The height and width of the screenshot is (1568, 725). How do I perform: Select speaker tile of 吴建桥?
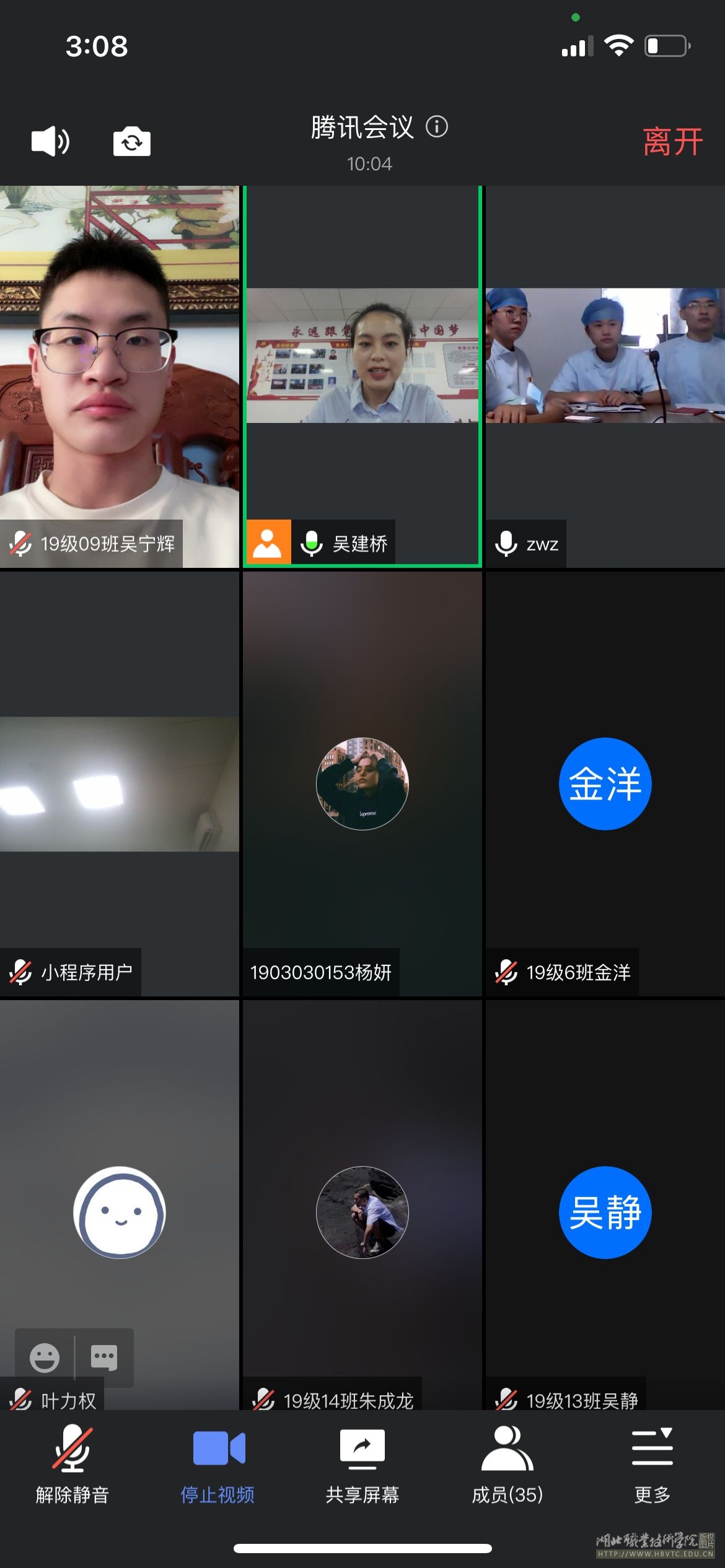click(x=362, y=377)
